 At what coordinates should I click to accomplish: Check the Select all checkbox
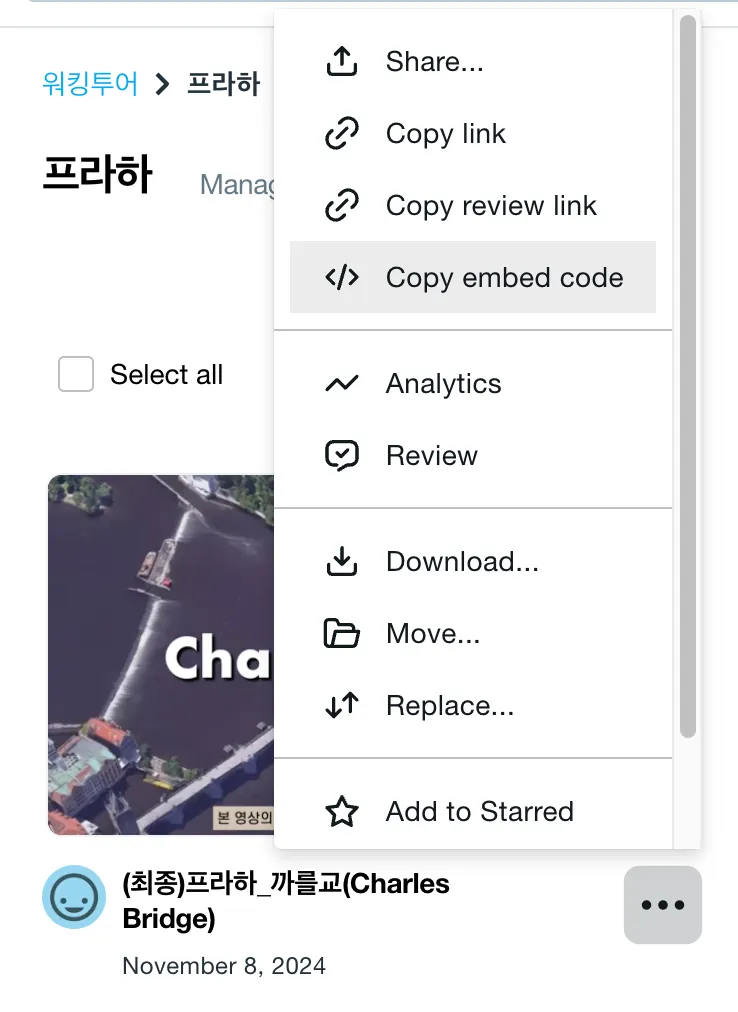[x=76, y=374]
